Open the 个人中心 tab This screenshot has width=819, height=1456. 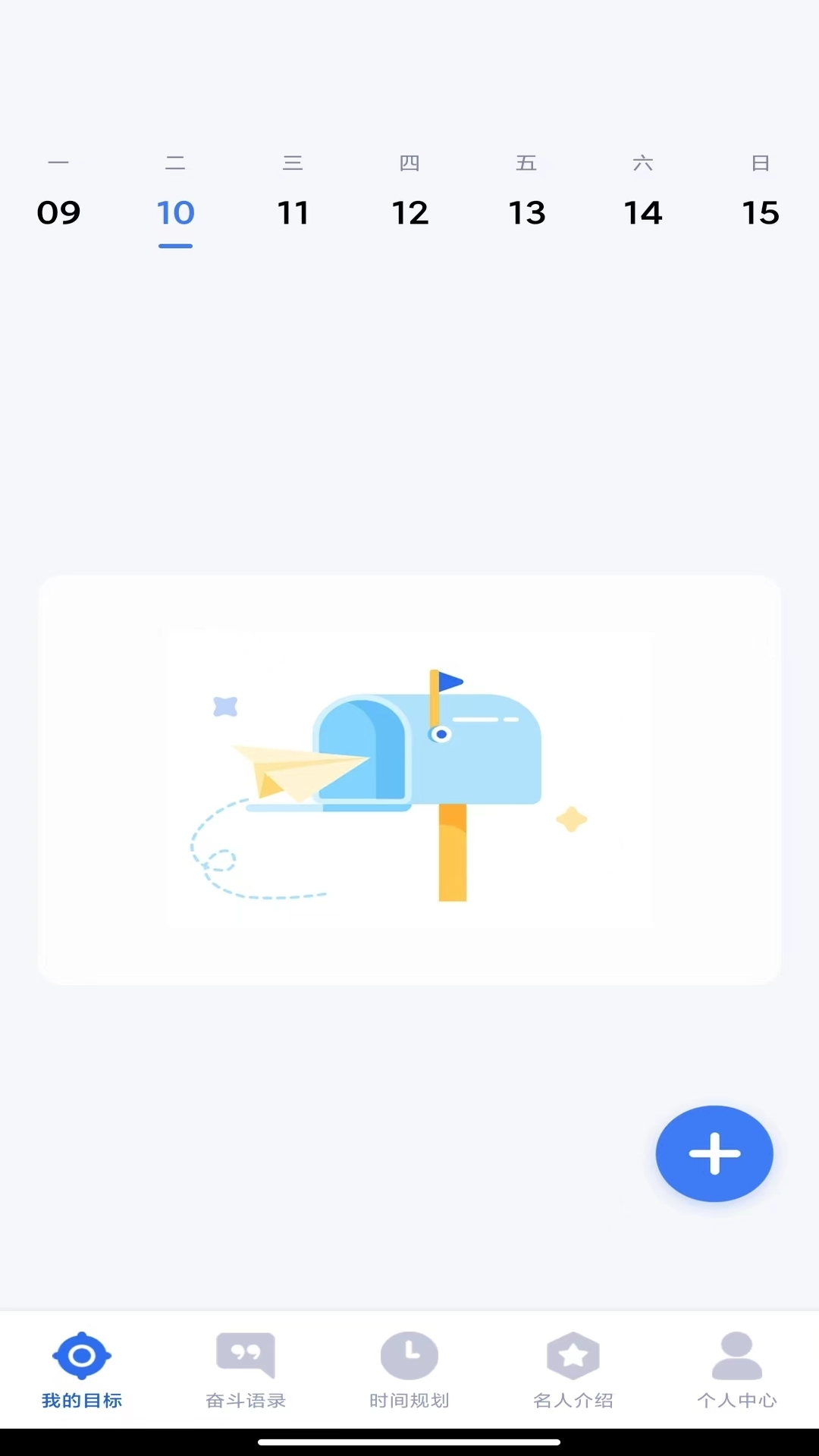pyautogui.click(x=737, y=1370)
